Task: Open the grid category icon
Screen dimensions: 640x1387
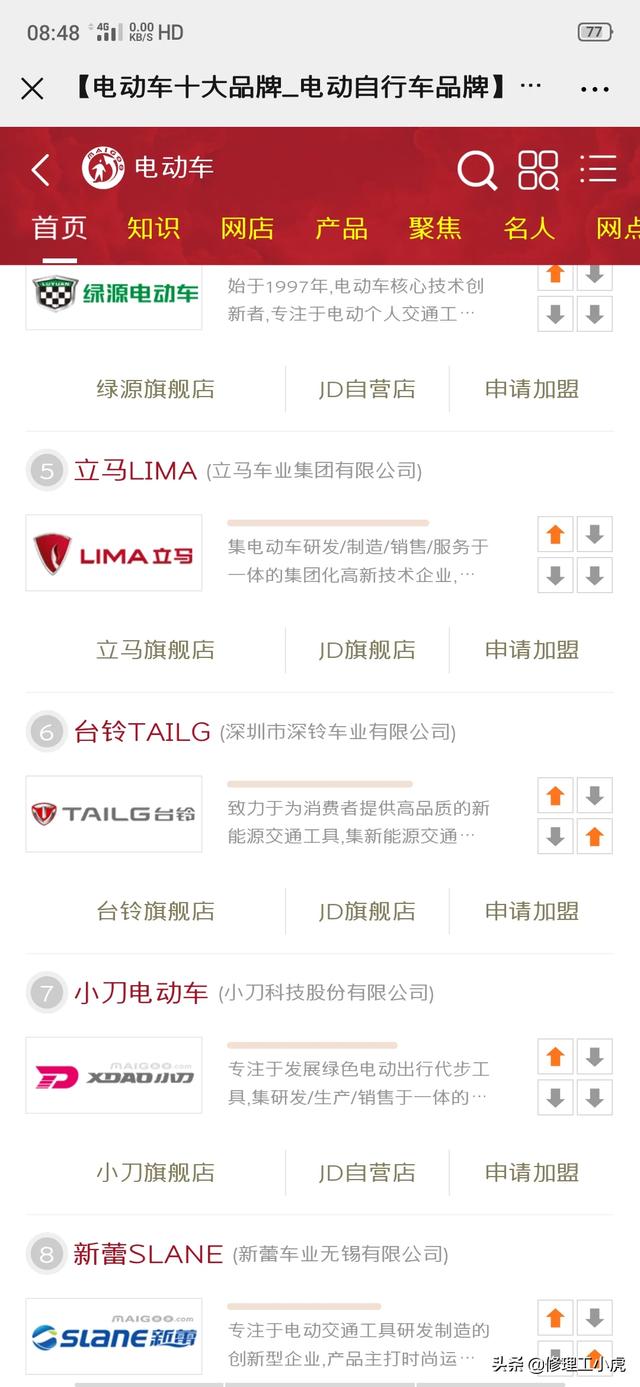Action: (538, 170)
